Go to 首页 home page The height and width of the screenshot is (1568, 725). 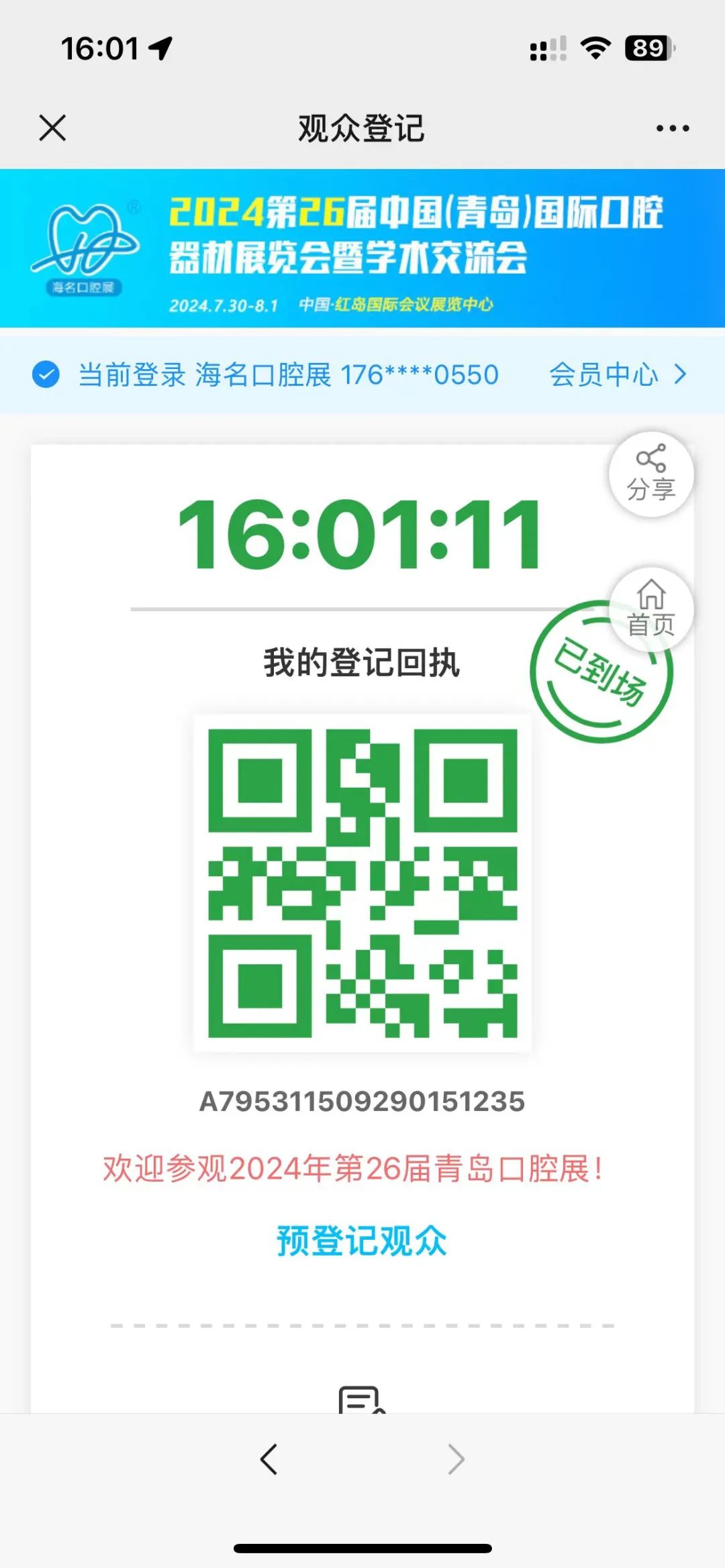[650, 609]
